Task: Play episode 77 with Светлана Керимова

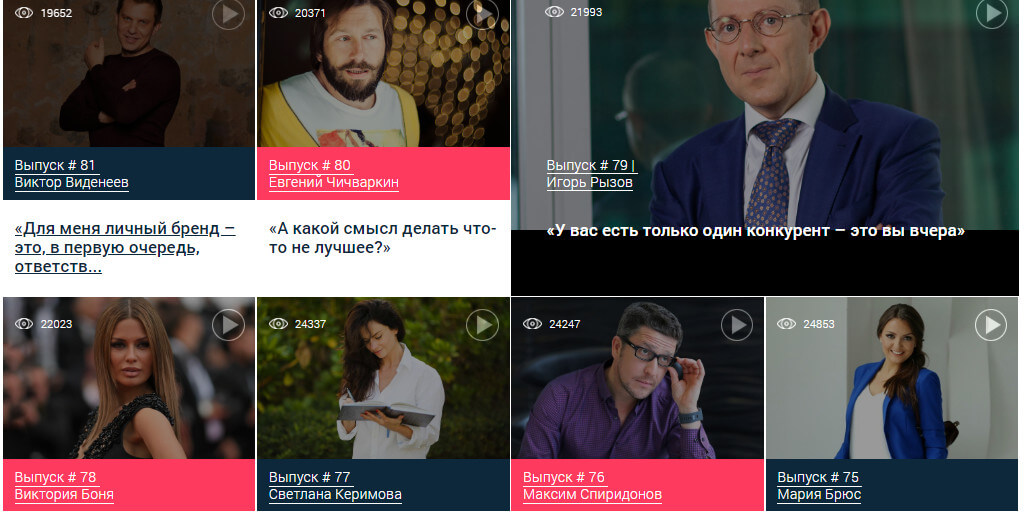Action: [482, 324]
